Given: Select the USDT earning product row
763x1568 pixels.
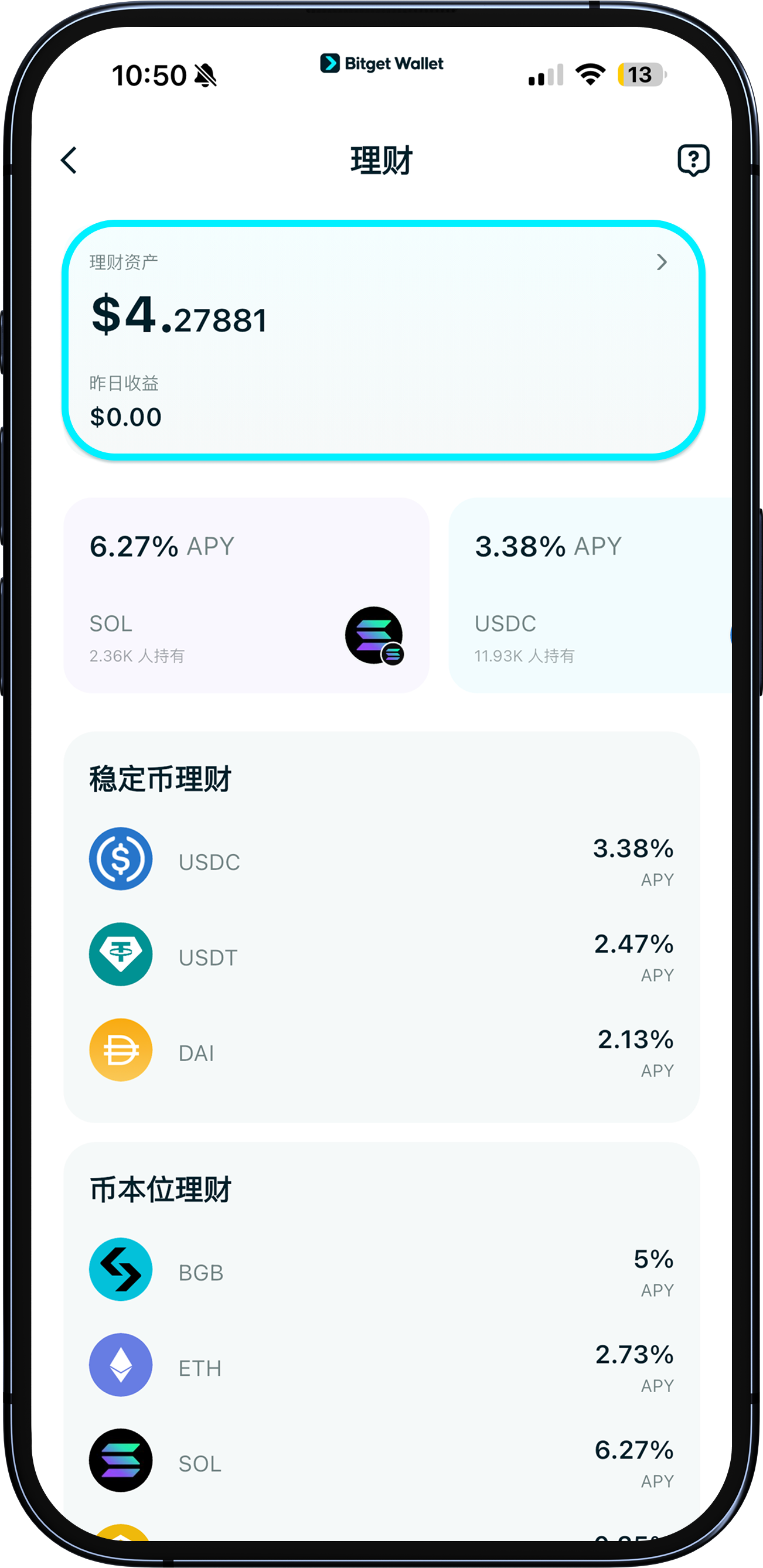Looking at the screenshot, I should [381, 955].
